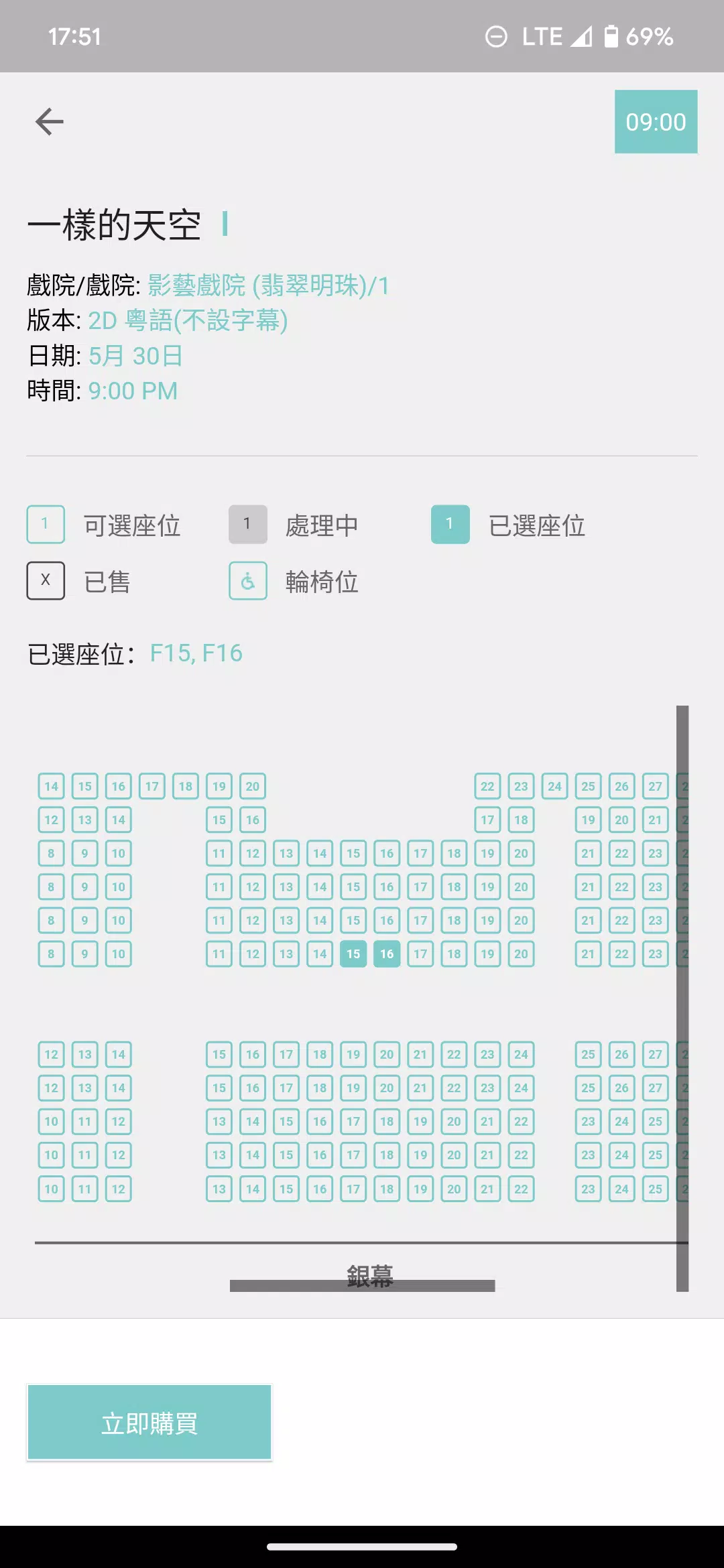Deselect the highlighted seat F16
Screen dimensions: 724x1568
click(x=387, y=954)
